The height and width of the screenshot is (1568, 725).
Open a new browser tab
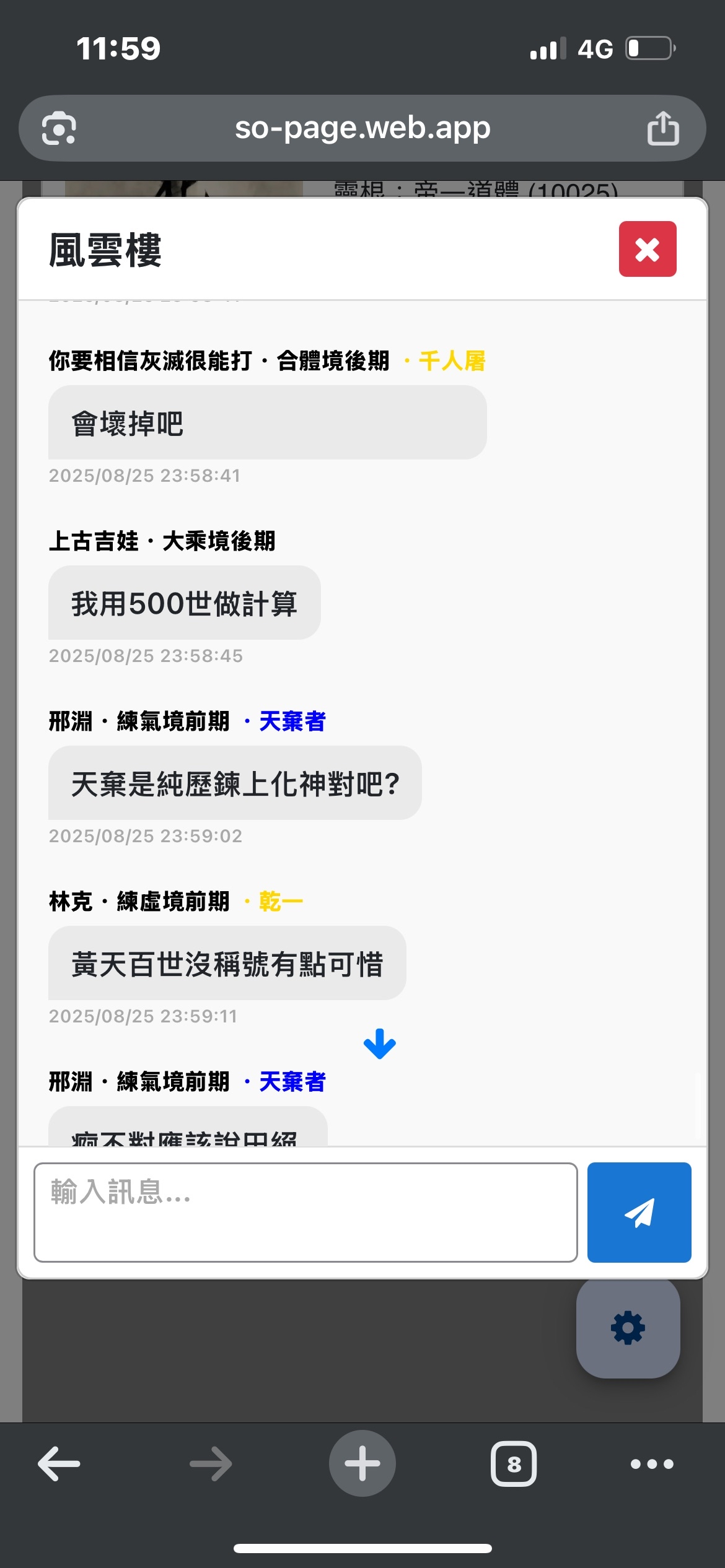point(362,1463)
